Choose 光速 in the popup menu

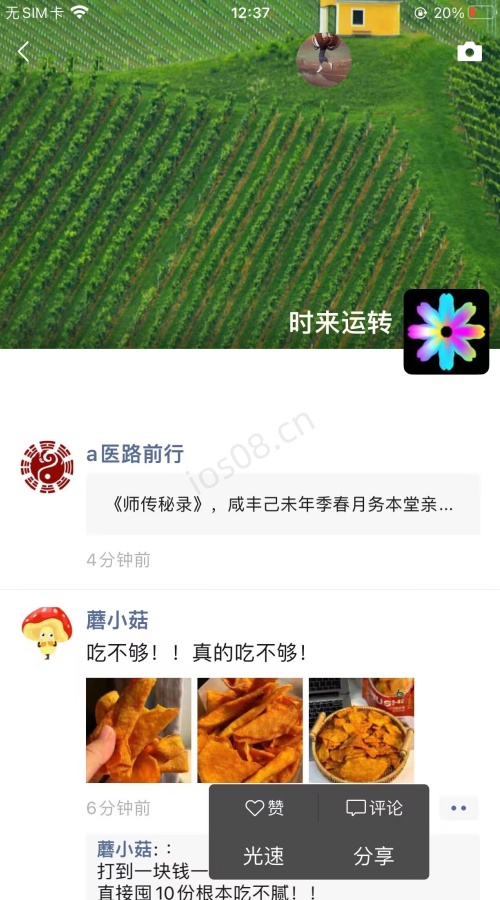tap(263, 856)
